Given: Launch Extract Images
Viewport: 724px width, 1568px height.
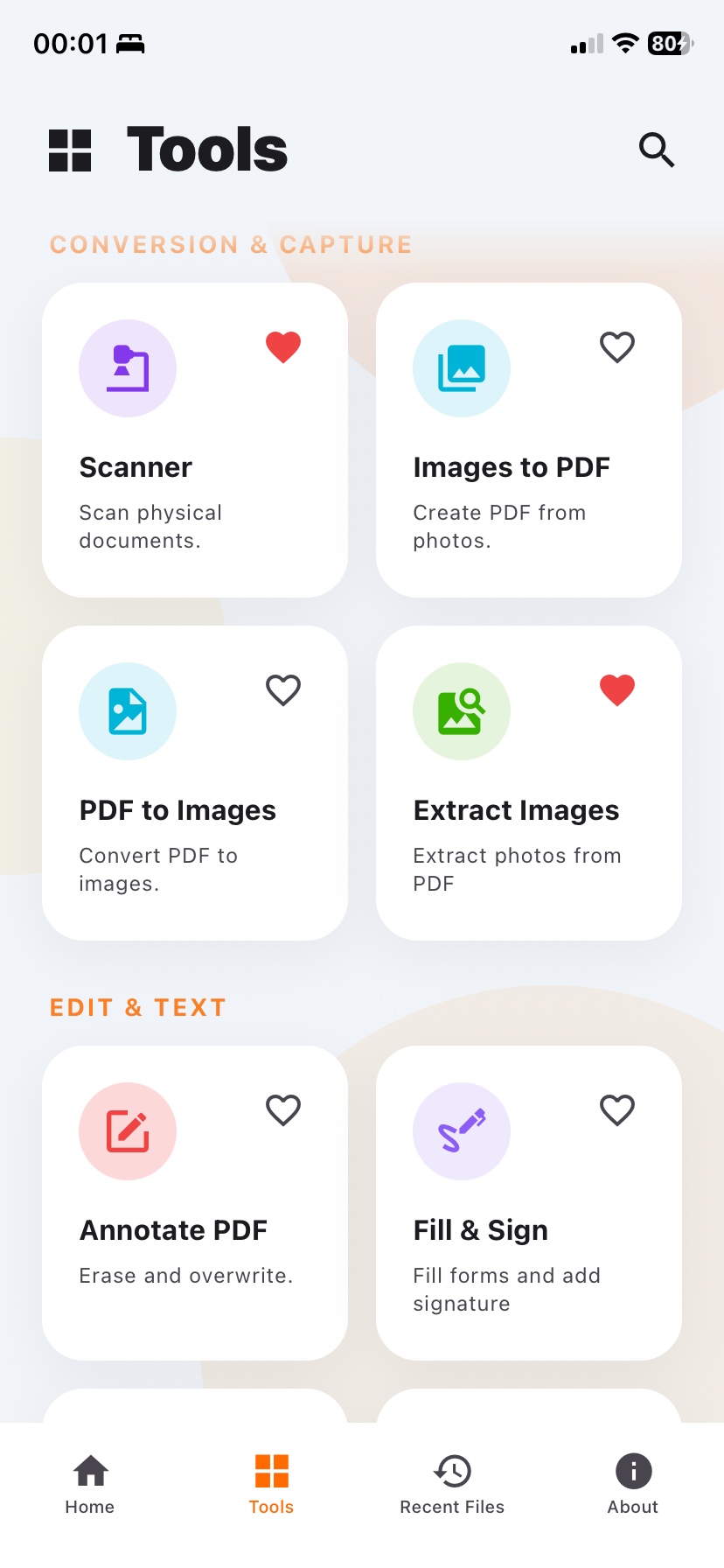Looking at the screenshot, I should (x=529, y=783).
